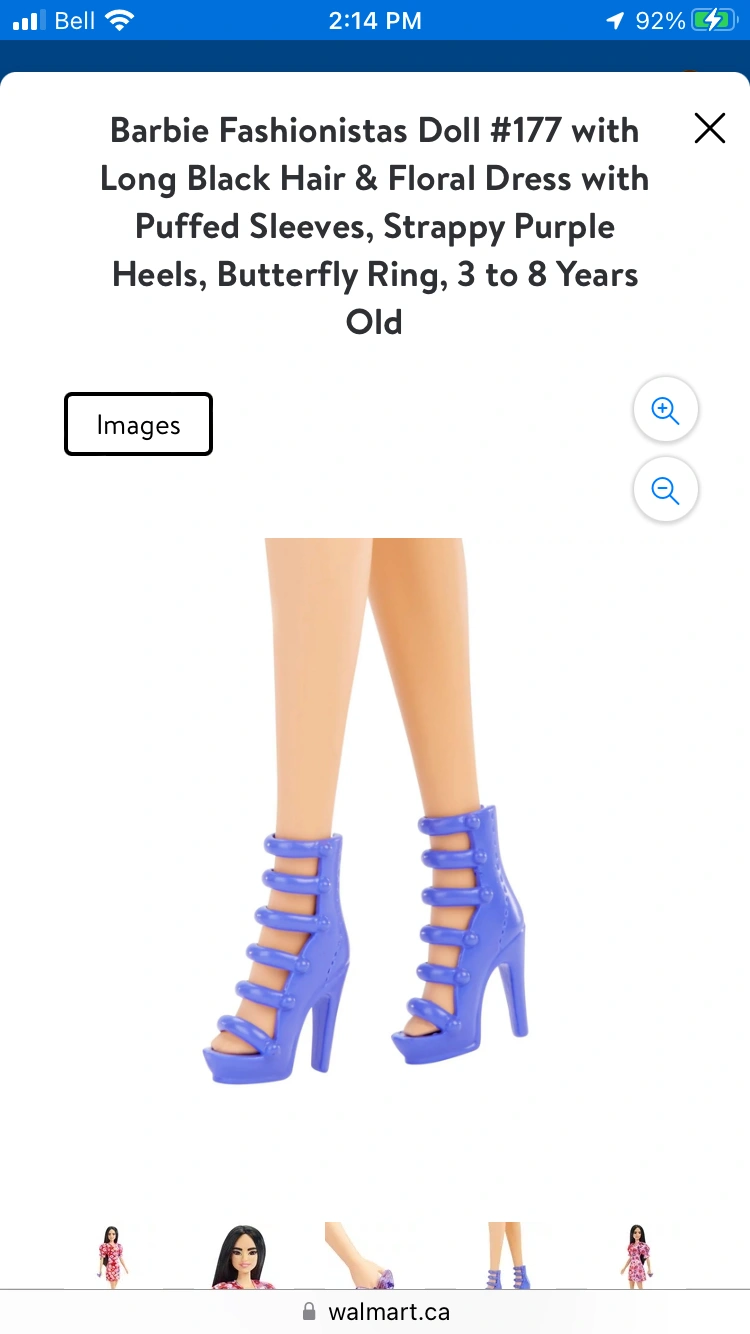Select the thumbnail showing the purple heels

tap(506, 1257)
